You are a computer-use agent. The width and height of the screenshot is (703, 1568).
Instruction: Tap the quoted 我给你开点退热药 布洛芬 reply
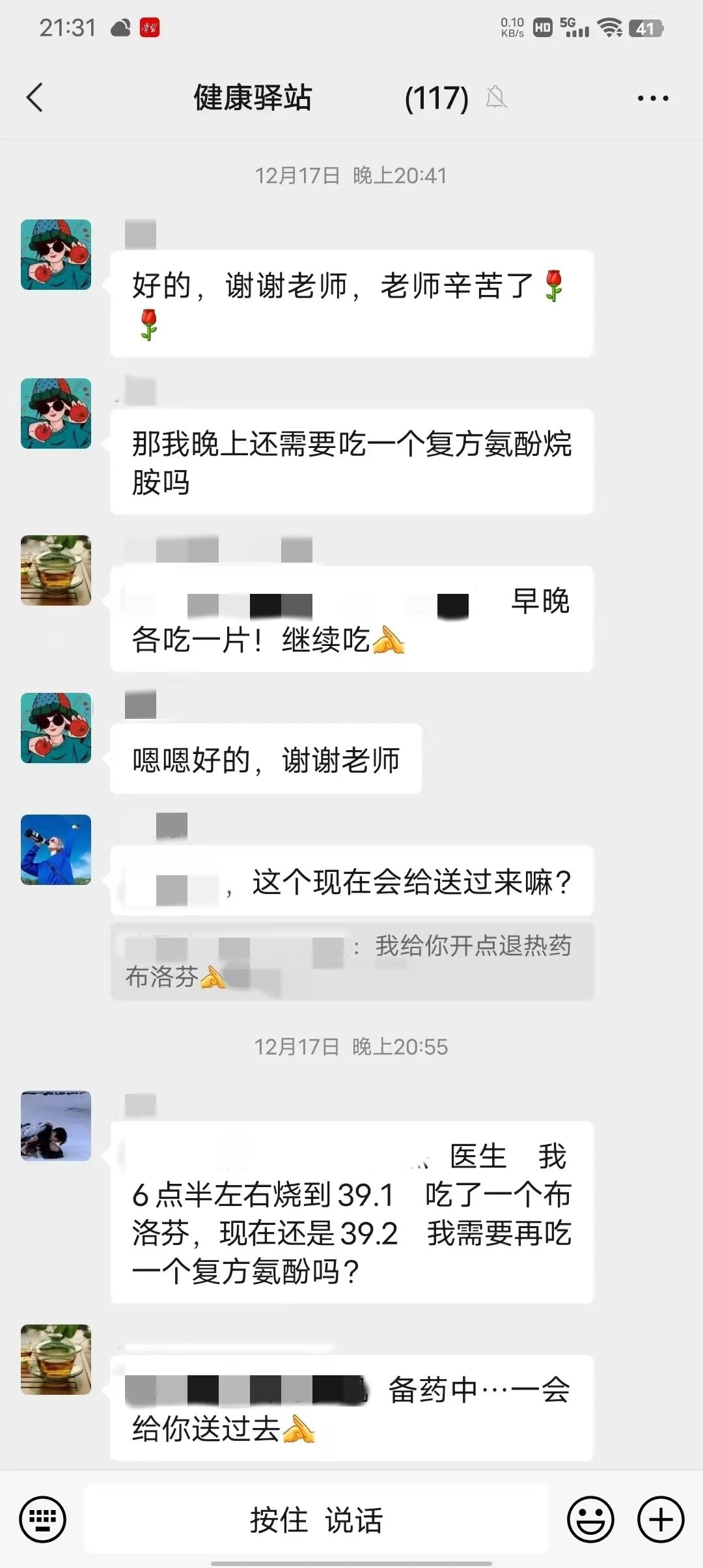point(351,961)
